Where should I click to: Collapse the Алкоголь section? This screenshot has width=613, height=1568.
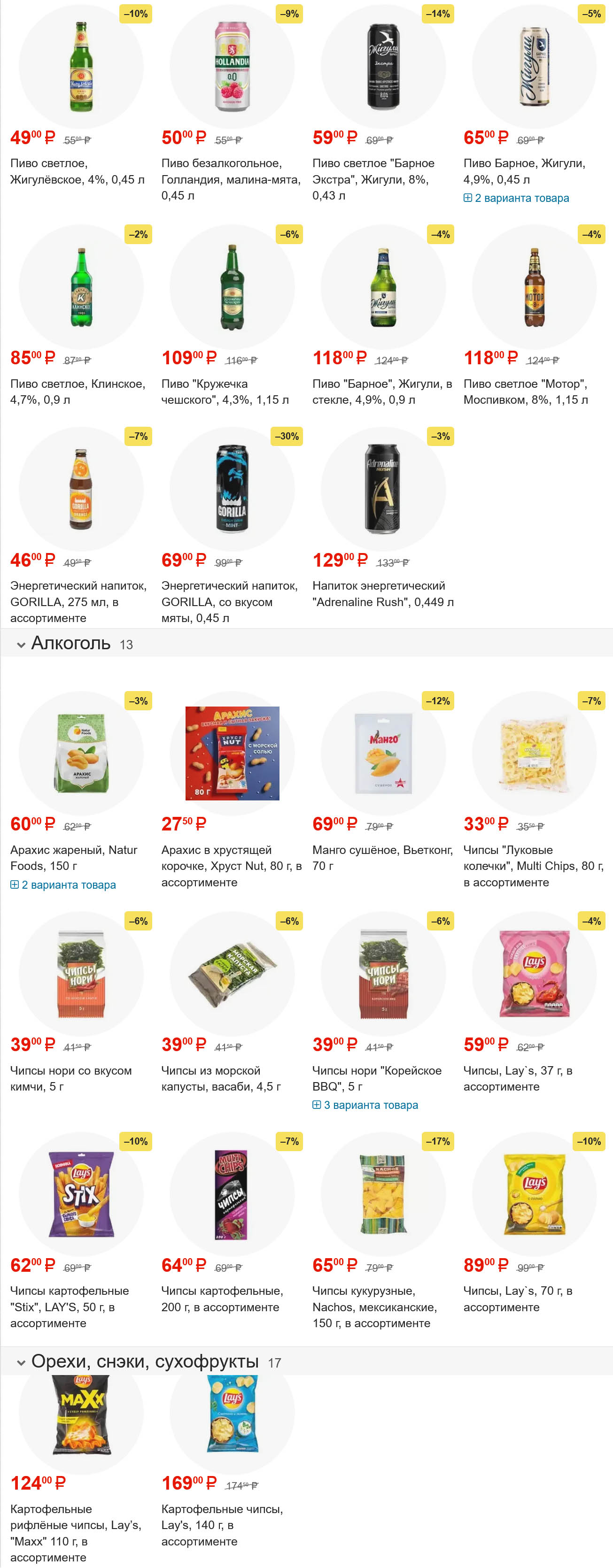pyautogui.click(x=21, y=645)
